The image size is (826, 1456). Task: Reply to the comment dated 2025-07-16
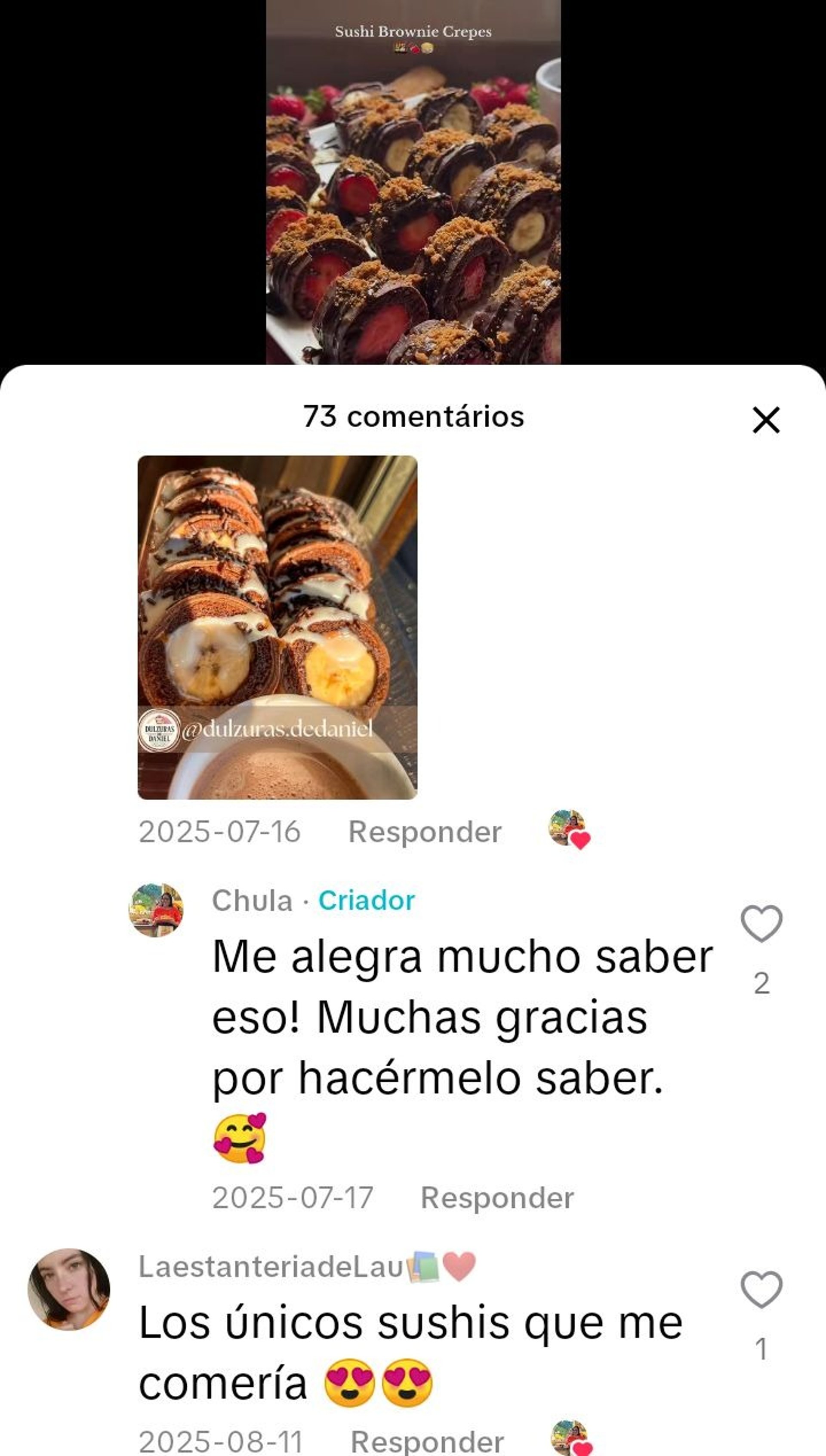click(425, 832)
